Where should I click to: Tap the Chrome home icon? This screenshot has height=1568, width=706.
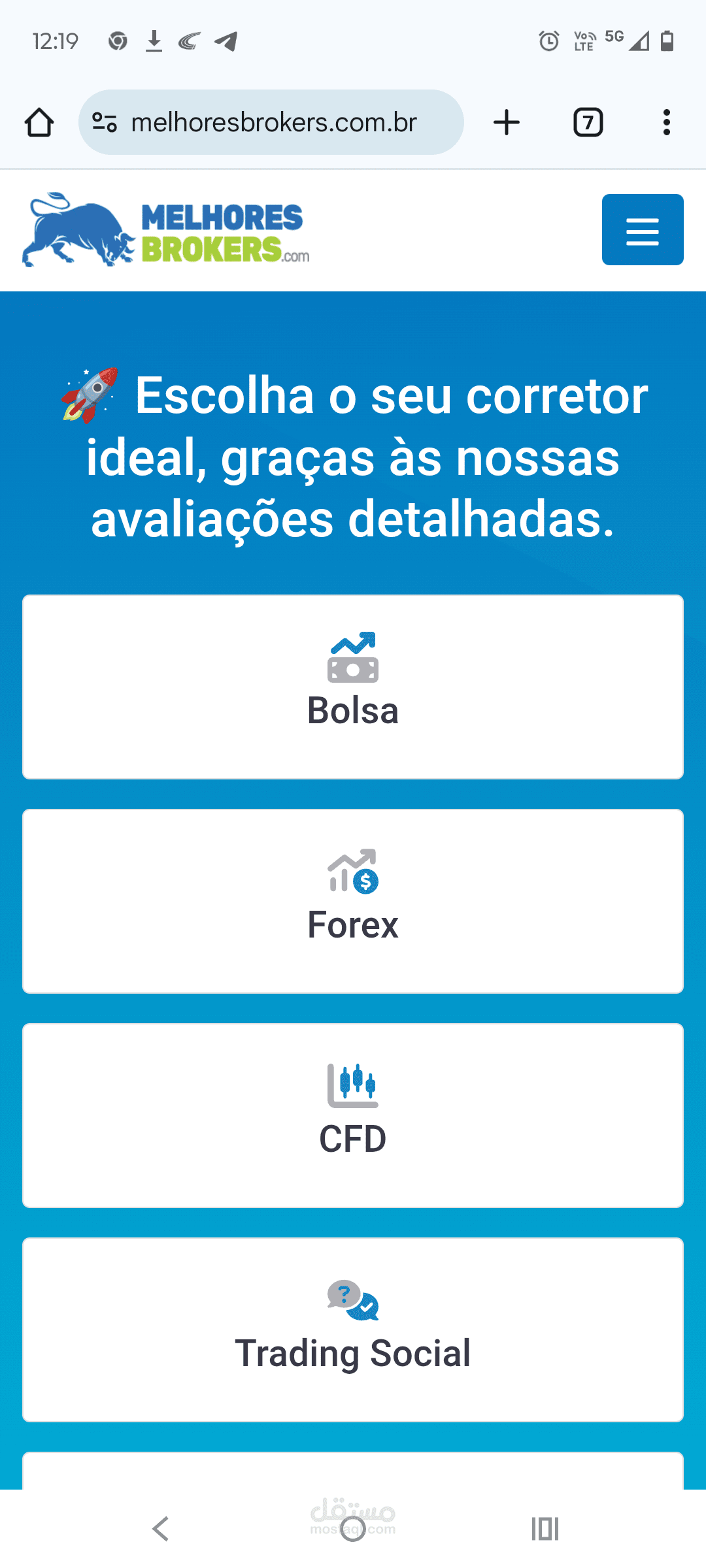(x=39, y=122)
